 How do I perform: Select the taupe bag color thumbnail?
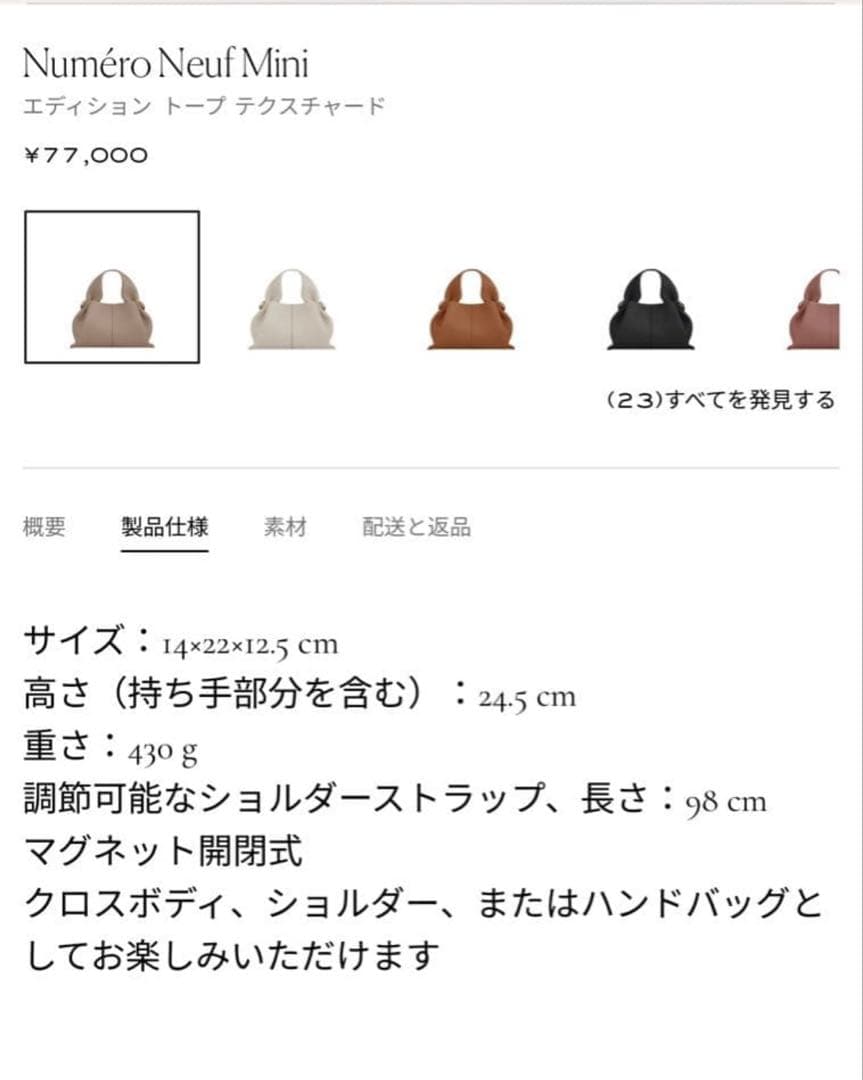coord(112,287)
